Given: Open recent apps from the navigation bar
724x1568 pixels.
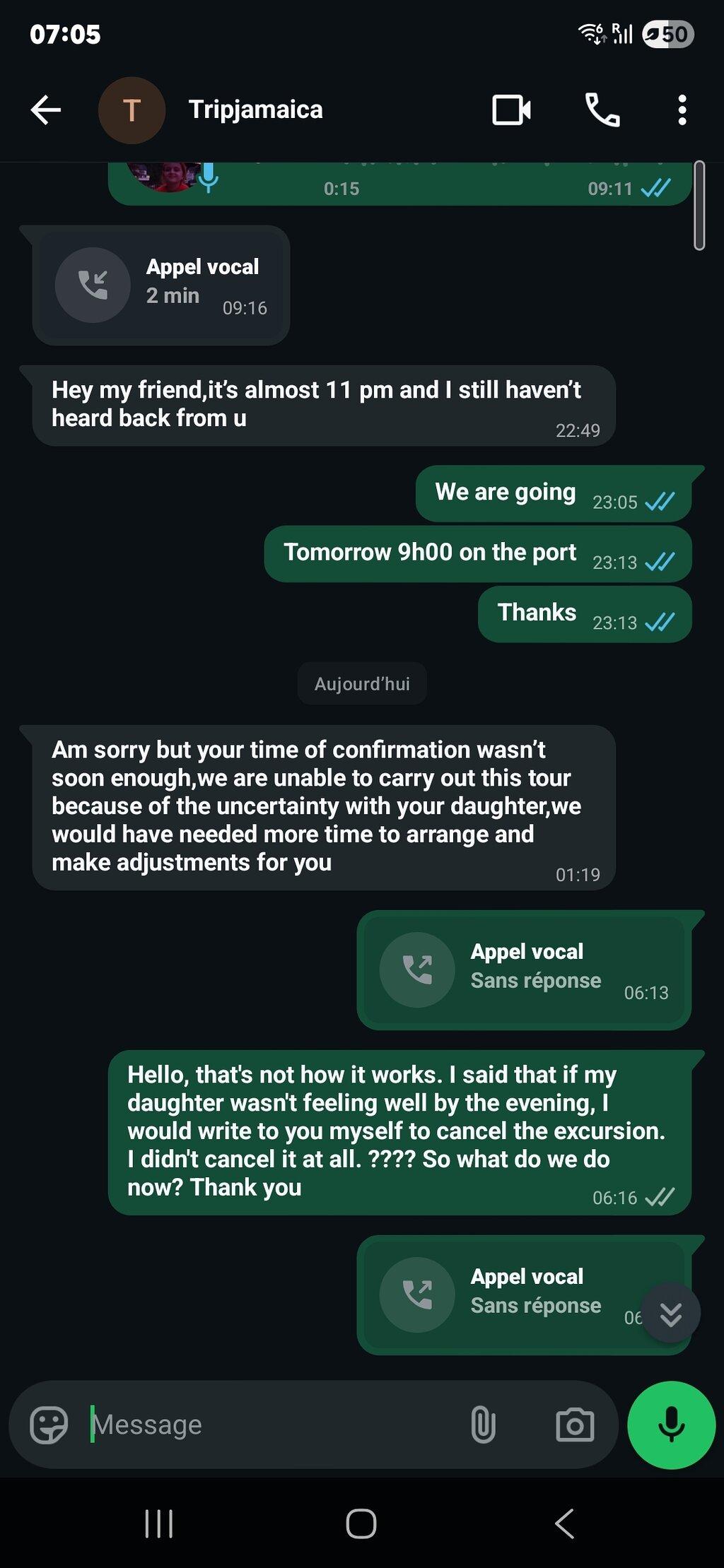Looking at the screenshot, I should [x=159, y=1523].
